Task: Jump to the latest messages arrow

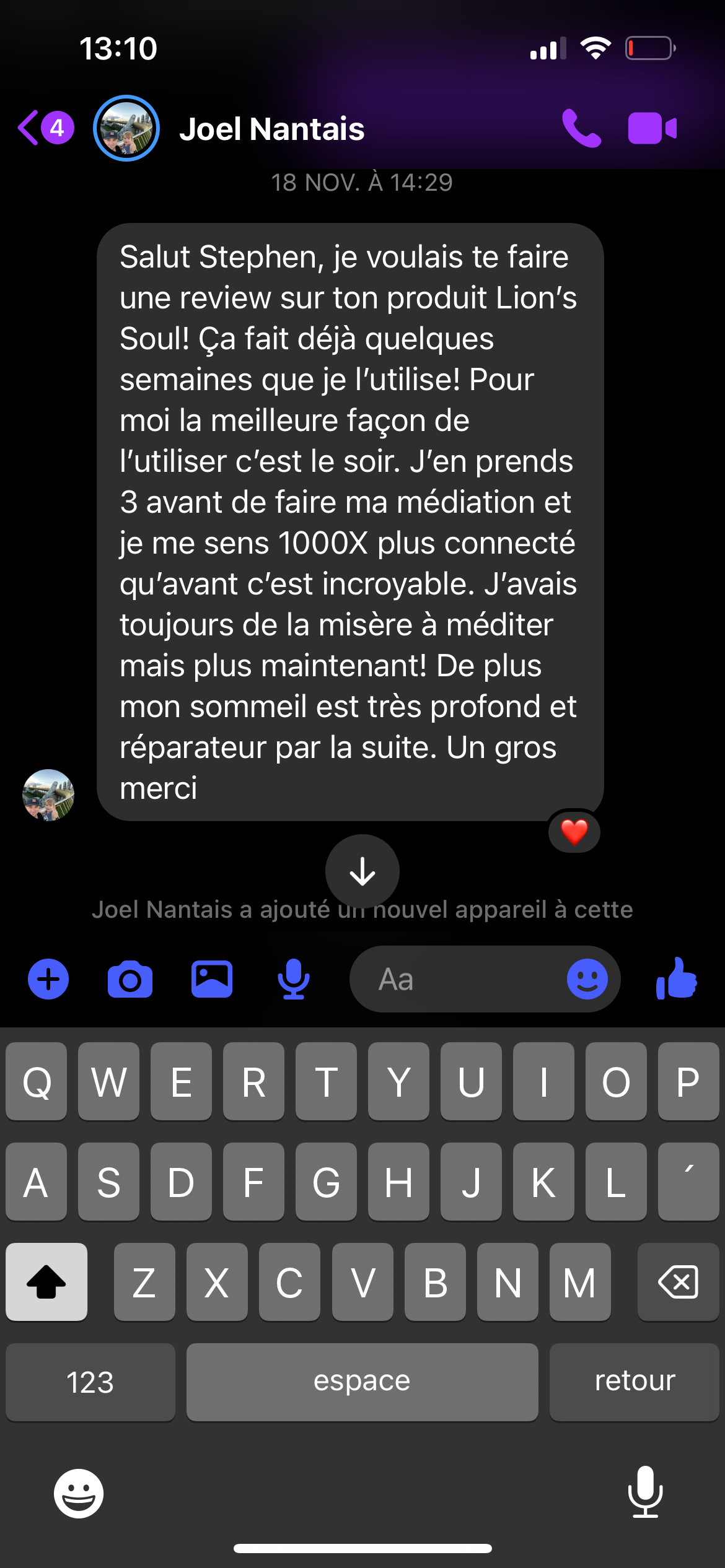Action: pyautogui.click(x=362, y=871)
